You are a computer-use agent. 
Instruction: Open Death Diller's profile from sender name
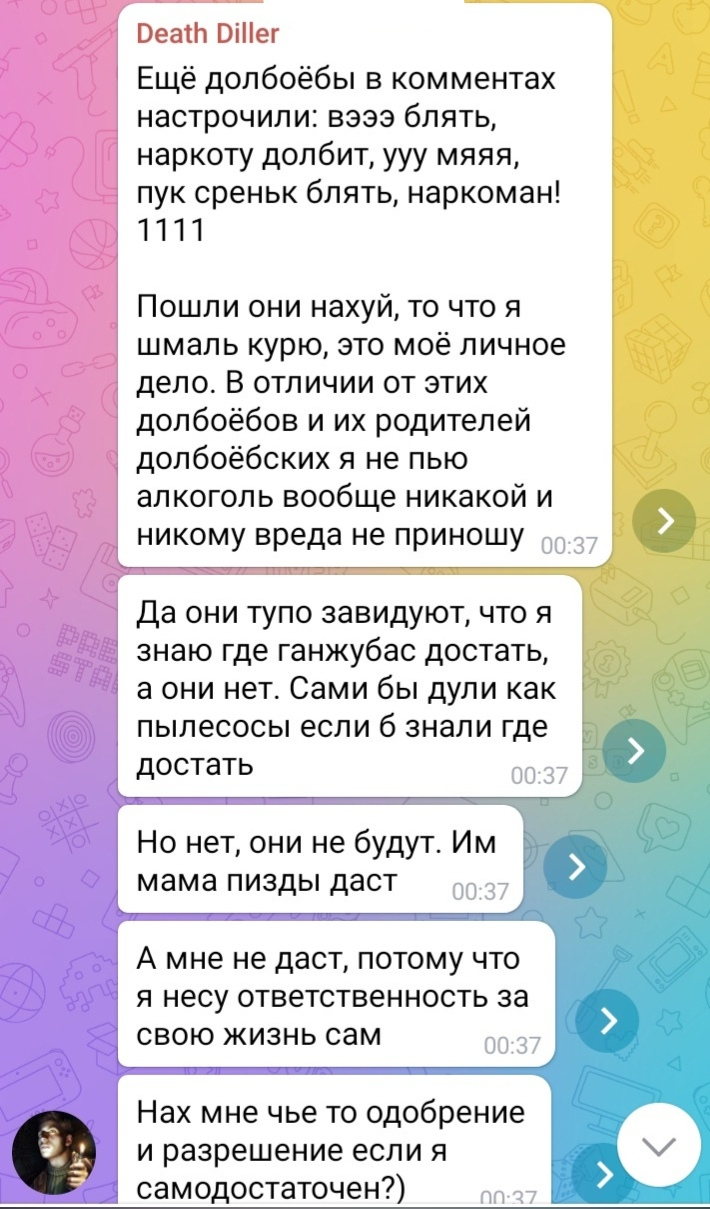coord(208,34)
